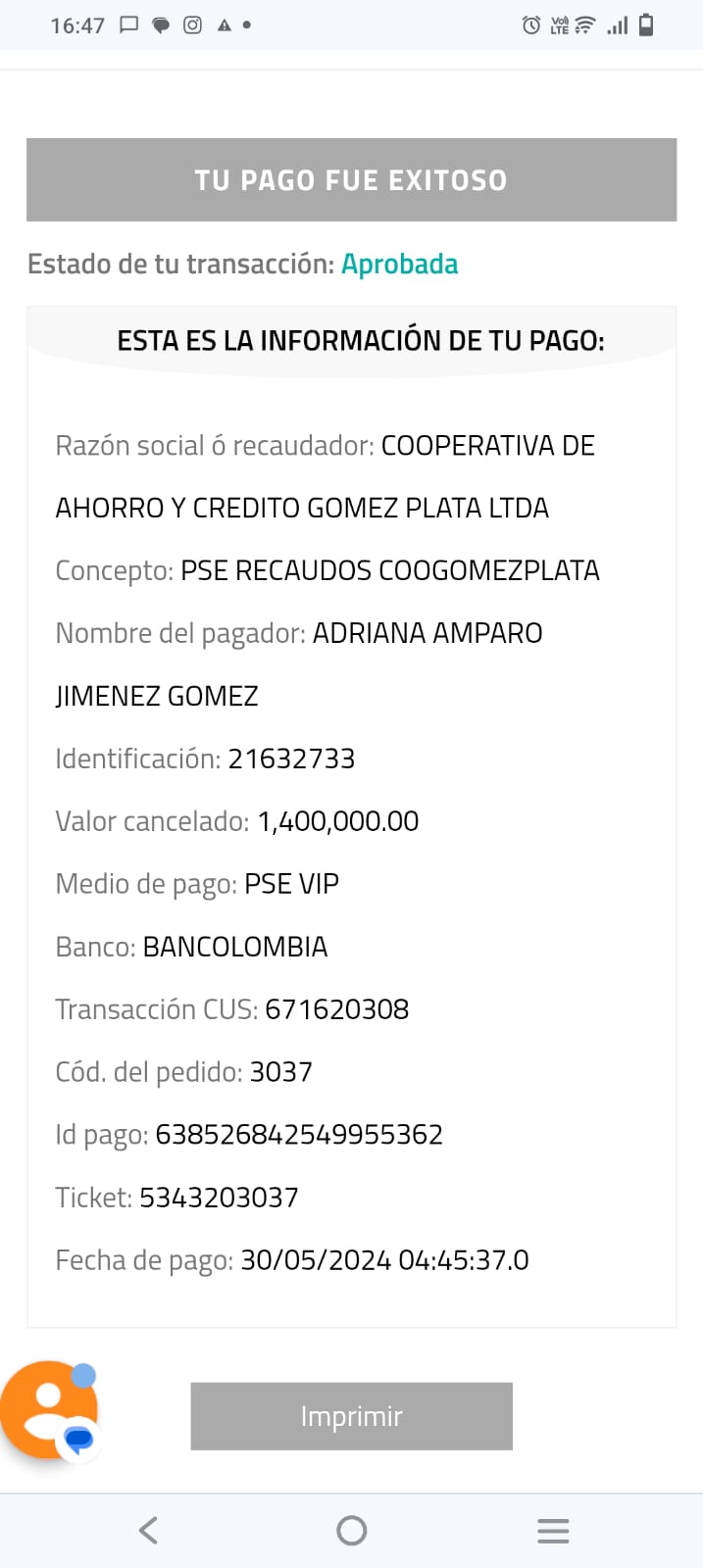This screenshot has height=1568, width=703.
Task: Tap the Imprimir button
Action: [351, 1416]
